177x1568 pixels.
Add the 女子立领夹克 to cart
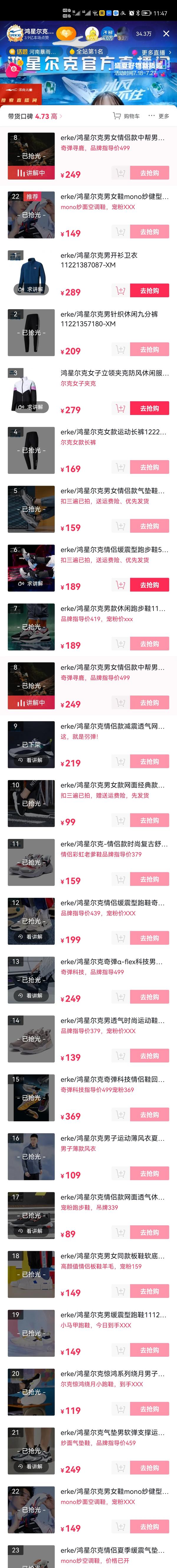coord(120,408)
